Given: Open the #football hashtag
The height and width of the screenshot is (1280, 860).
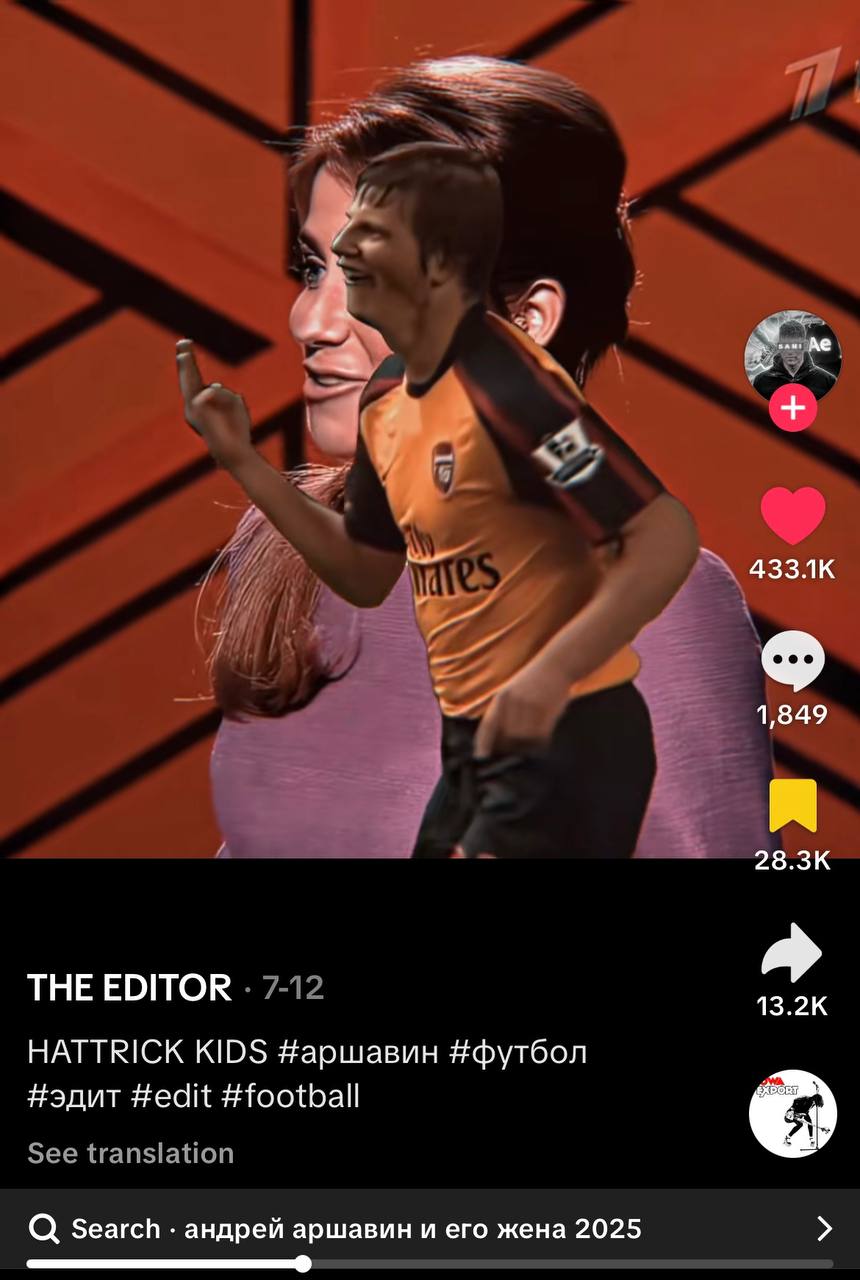Looking at the screenshot, I should point(290,1096).
